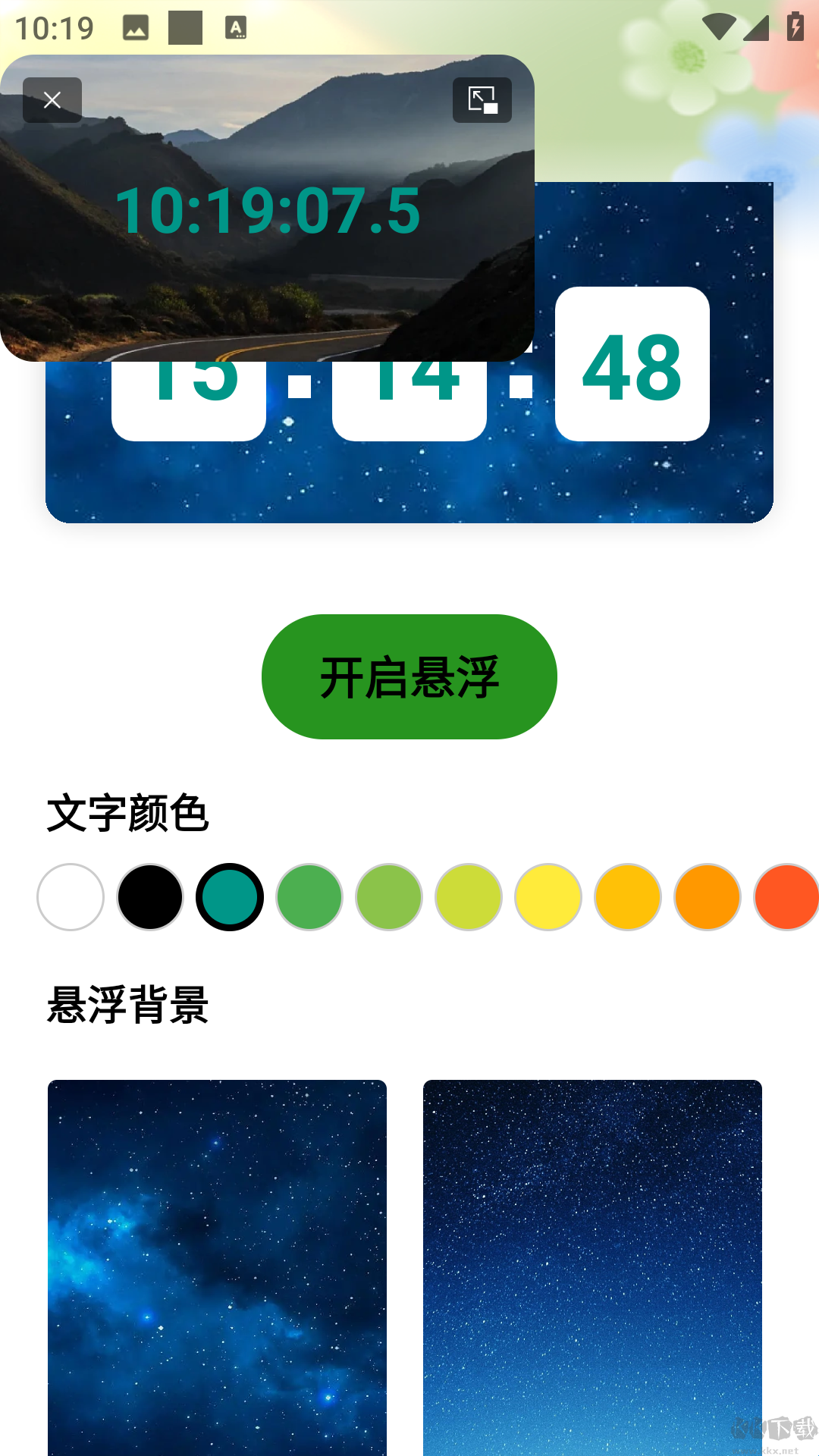Close the floating clock preview
Image resolution: width=819 pixels, height=1456 pixels.
pos(52,99)
